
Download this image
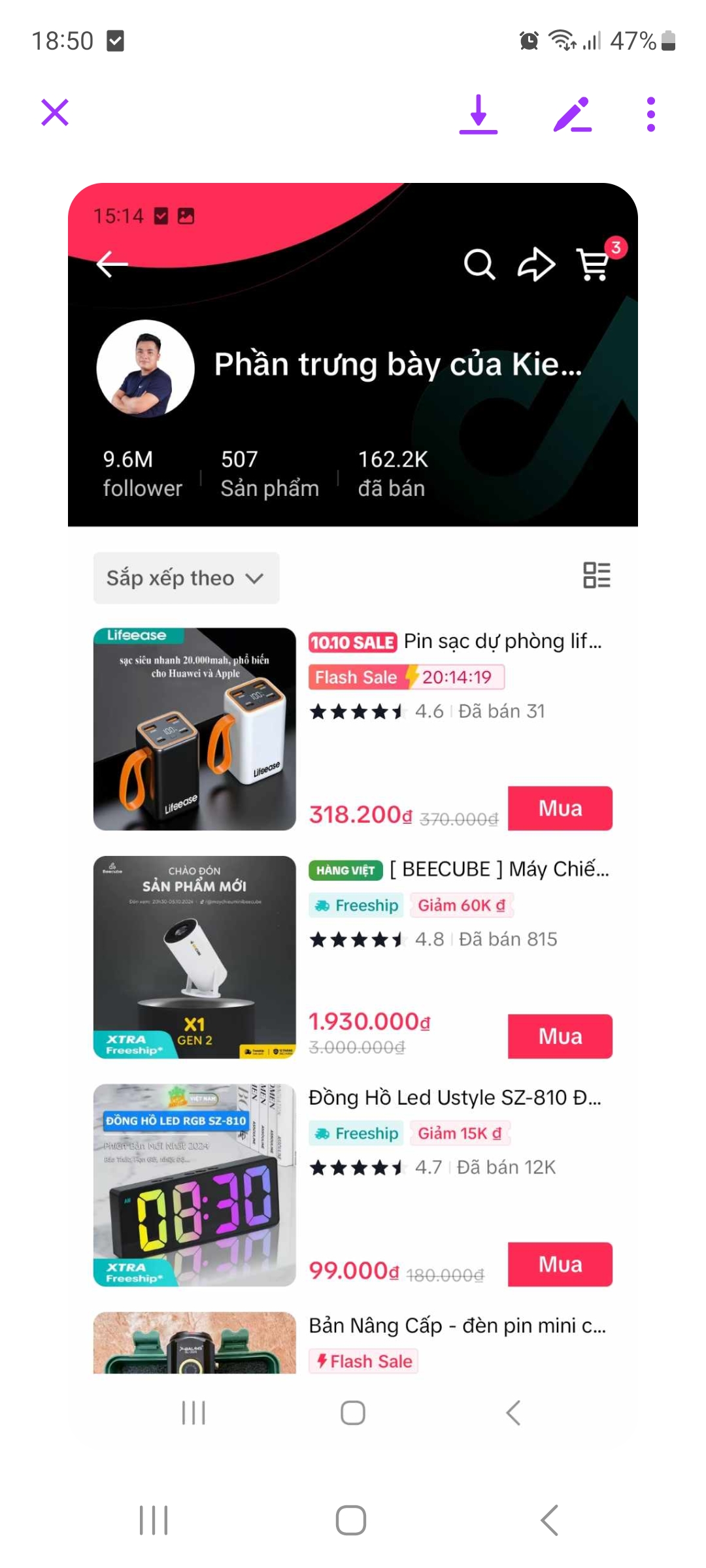(478, 114)
